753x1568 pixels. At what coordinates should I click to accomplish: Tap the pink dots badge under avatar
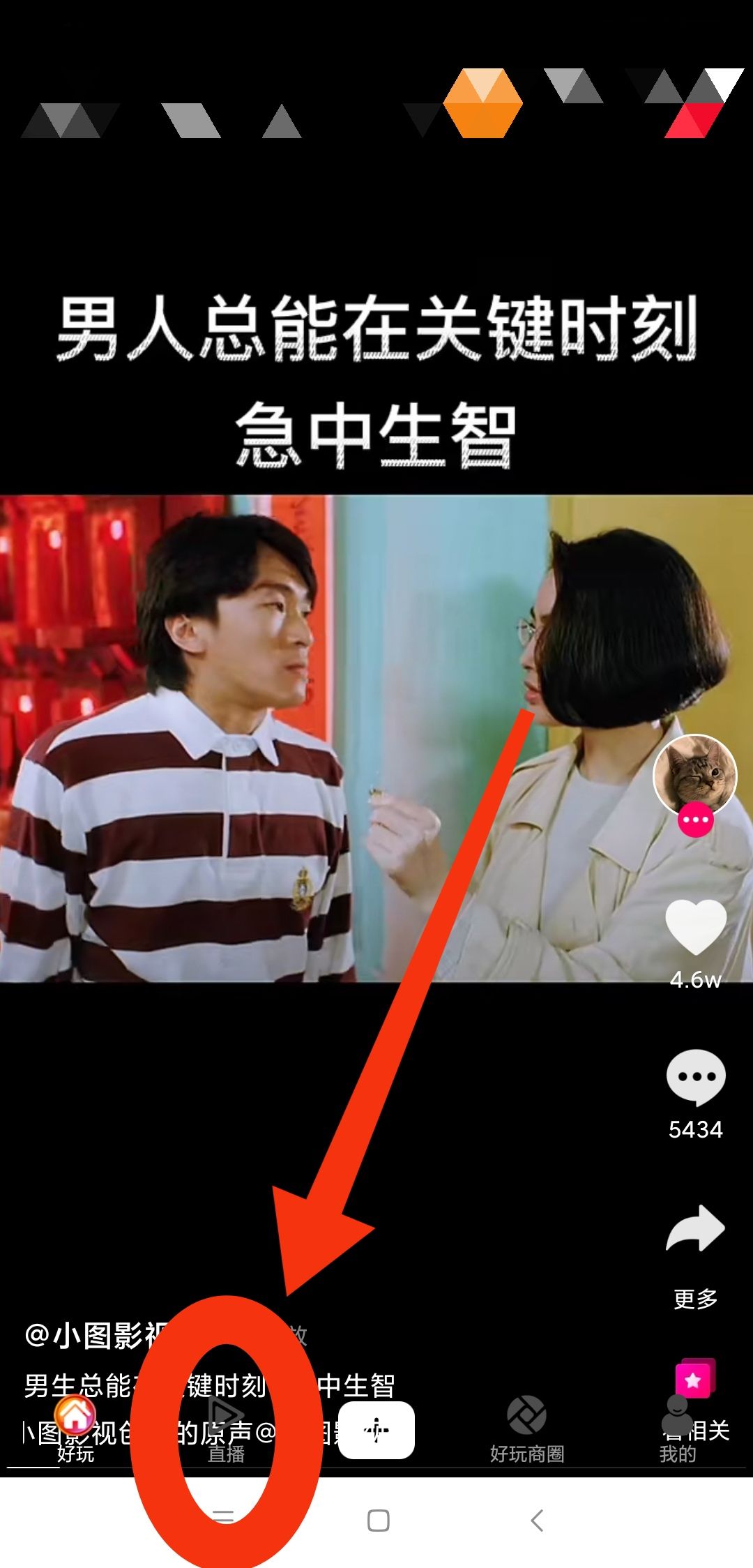(x=695, y=820)
